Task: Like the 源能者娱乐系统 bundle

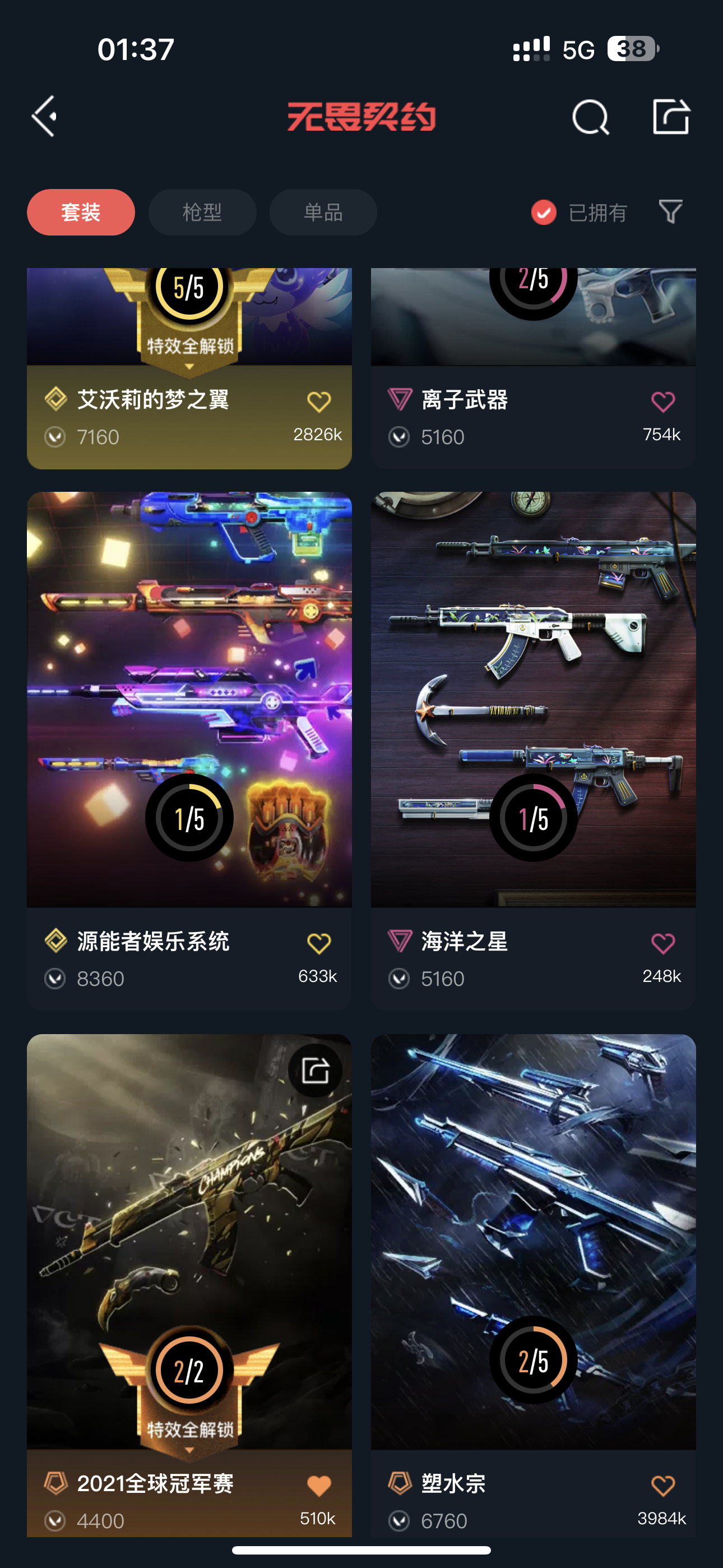Action: (x=318, y=943)
